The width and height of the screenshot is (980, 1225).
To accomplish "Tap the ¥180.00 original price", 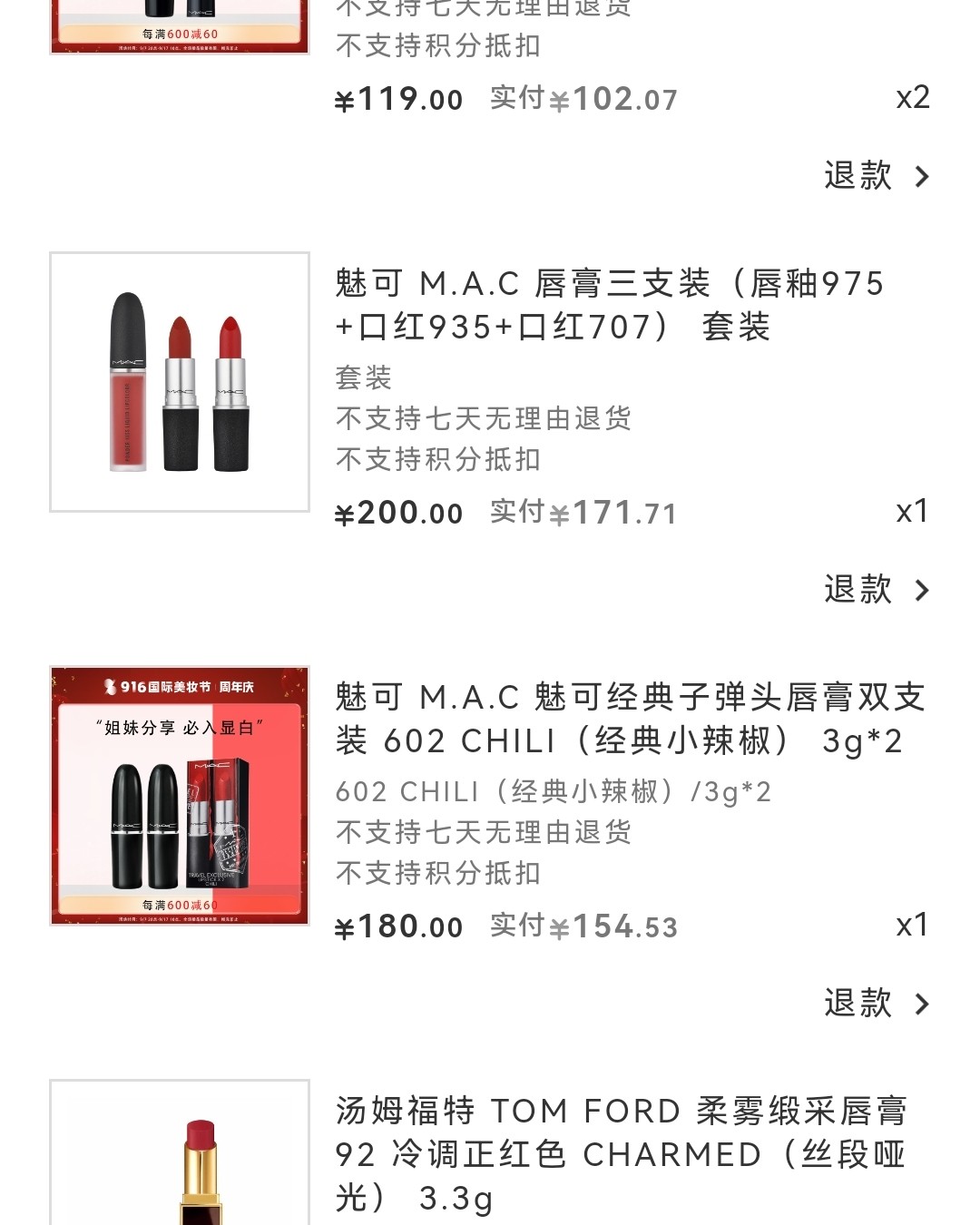I will 398,926.
